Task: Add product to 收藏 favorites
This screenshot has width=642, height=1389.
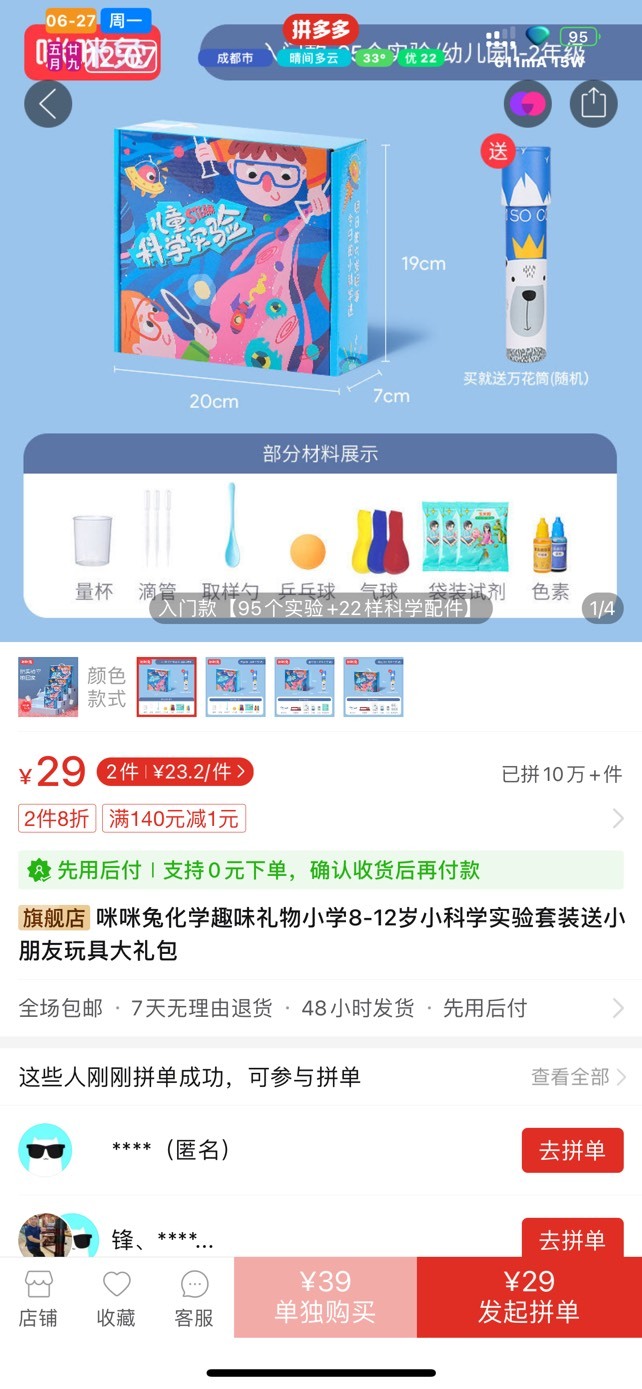Action: tap(116, 1298)
